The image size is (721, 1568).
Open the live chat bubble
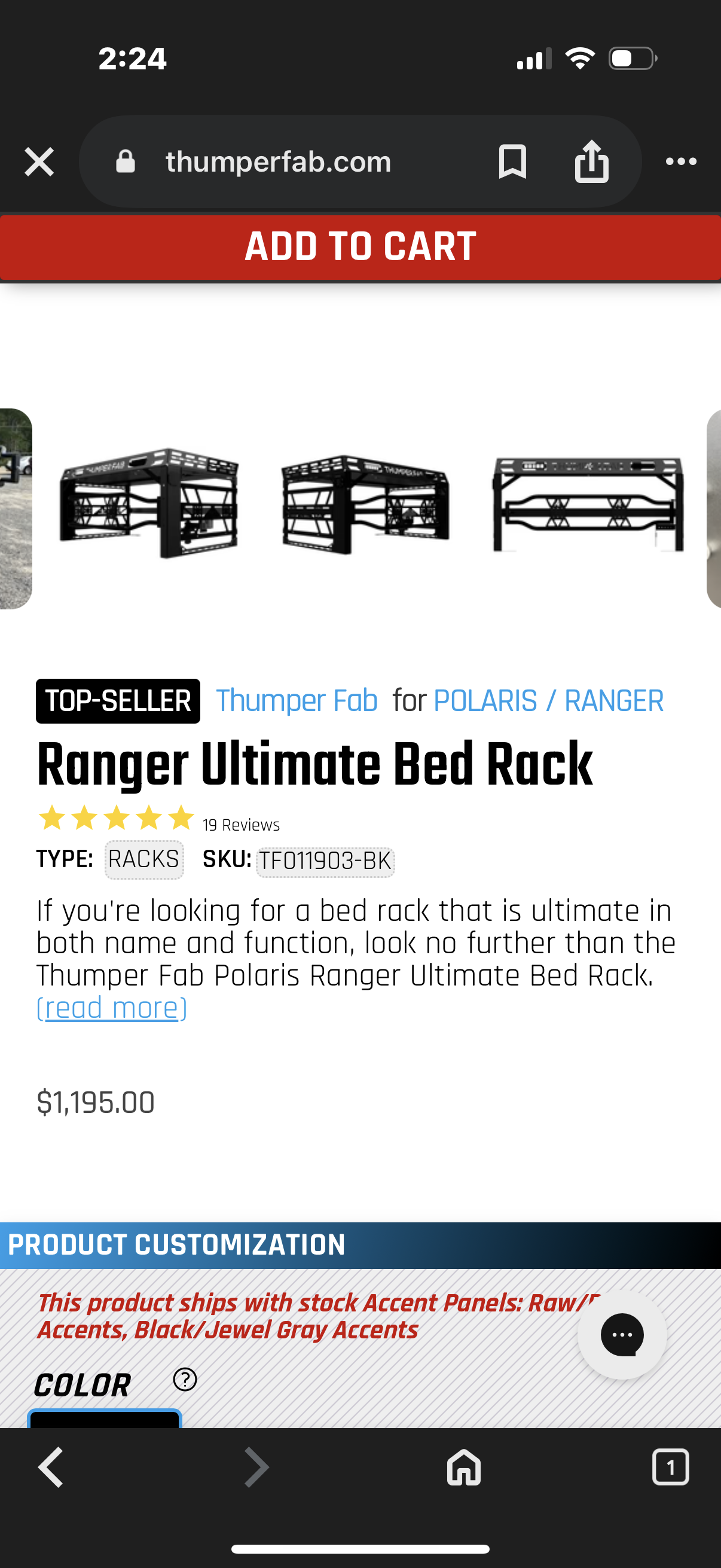tap(621, 1334)
